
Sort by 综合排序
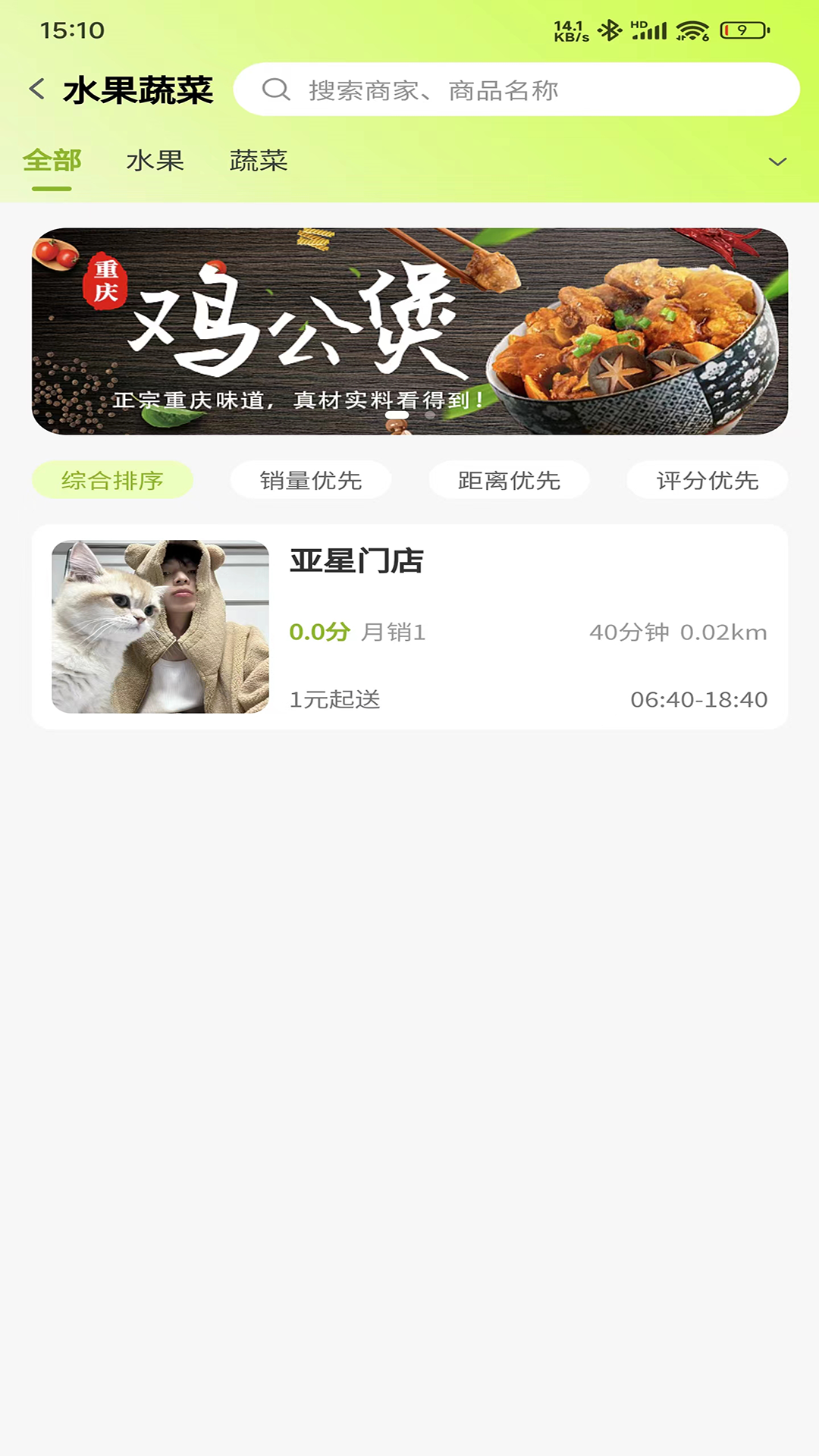coord(112,480)
